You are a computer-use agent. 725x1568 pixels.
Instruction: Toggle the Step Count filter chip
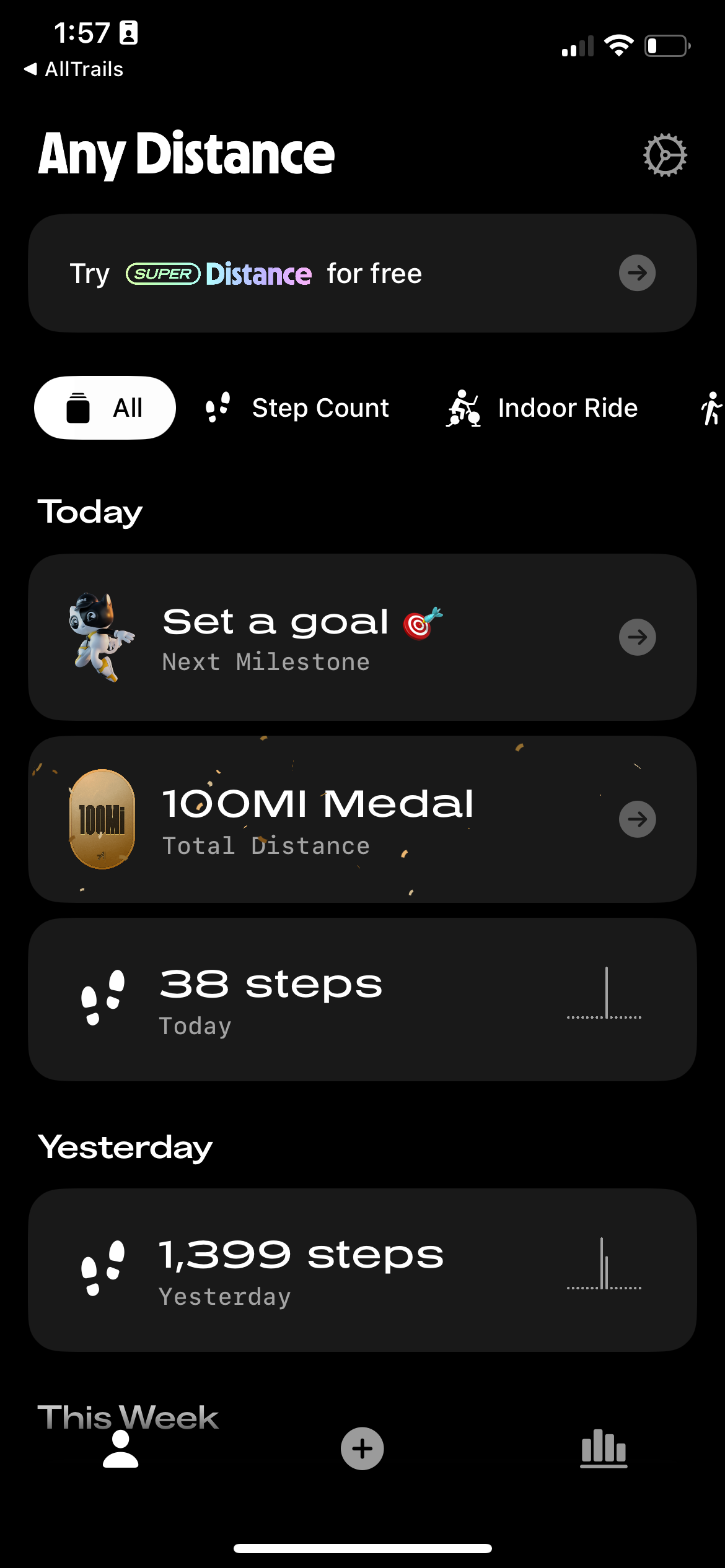pyautogui.click(x=297, y=407)
